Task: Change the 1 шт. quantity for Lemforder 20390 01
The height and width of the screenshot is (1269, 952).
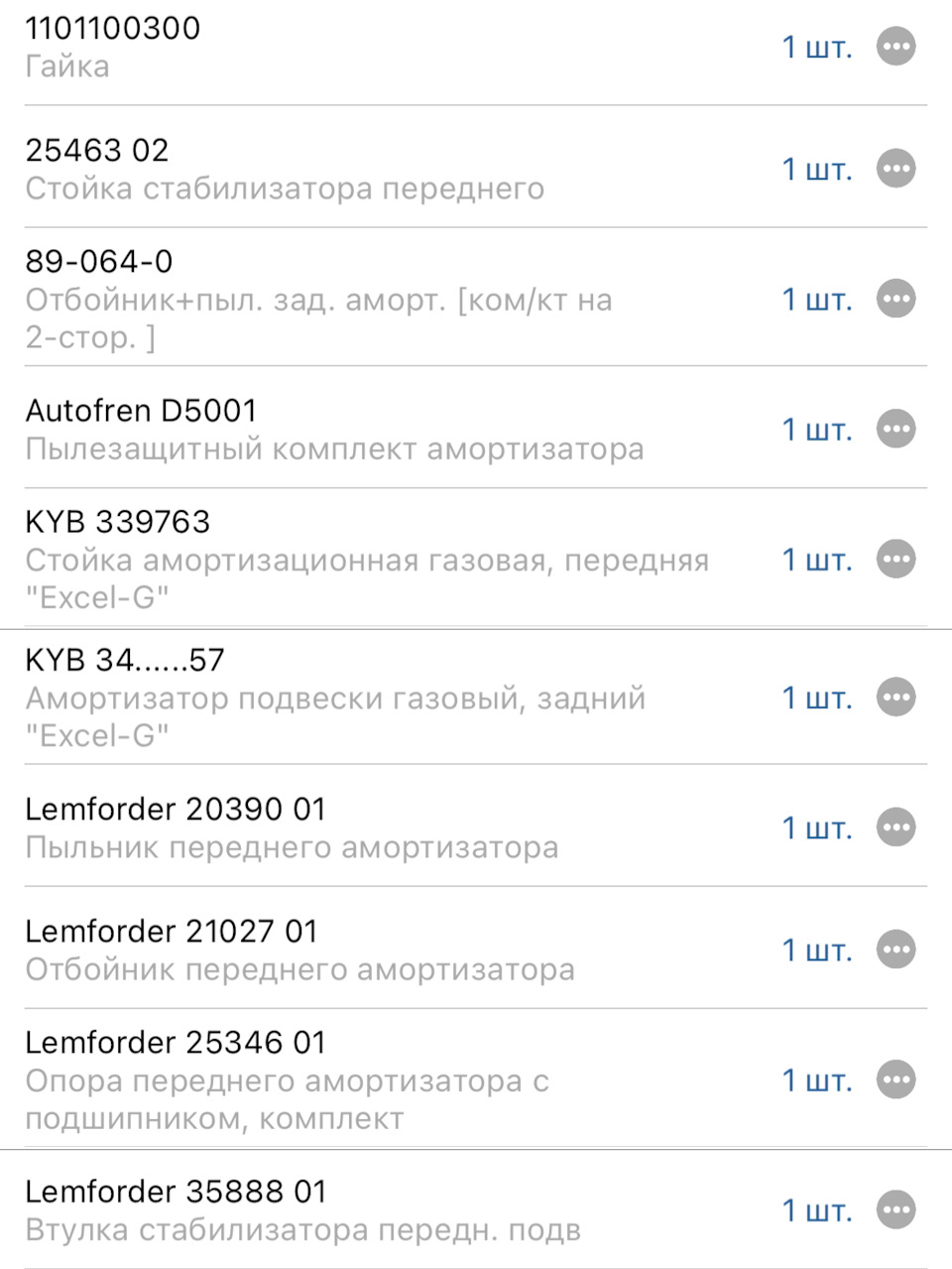Action: tap(816, 827)
